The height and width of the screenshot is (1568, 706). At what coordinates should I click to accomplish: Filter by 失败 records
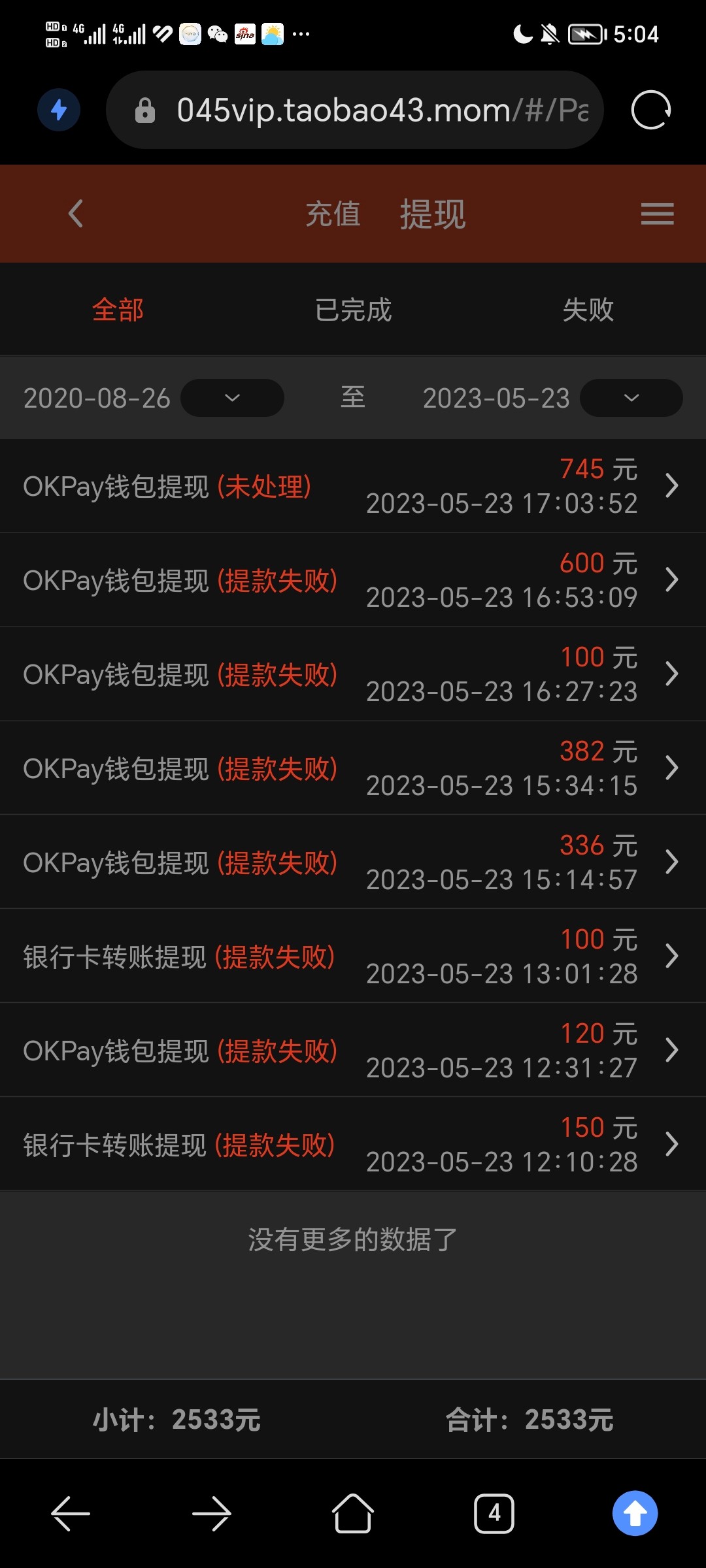588,310
